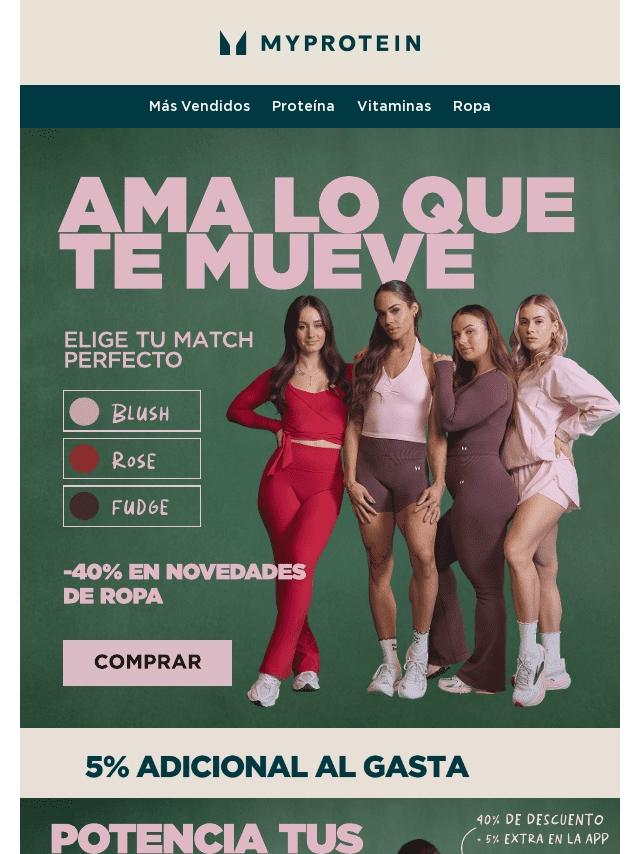This screenshot has width=640, height=854.
Task: Go to the Proteína section
Action: coord(303,106)
